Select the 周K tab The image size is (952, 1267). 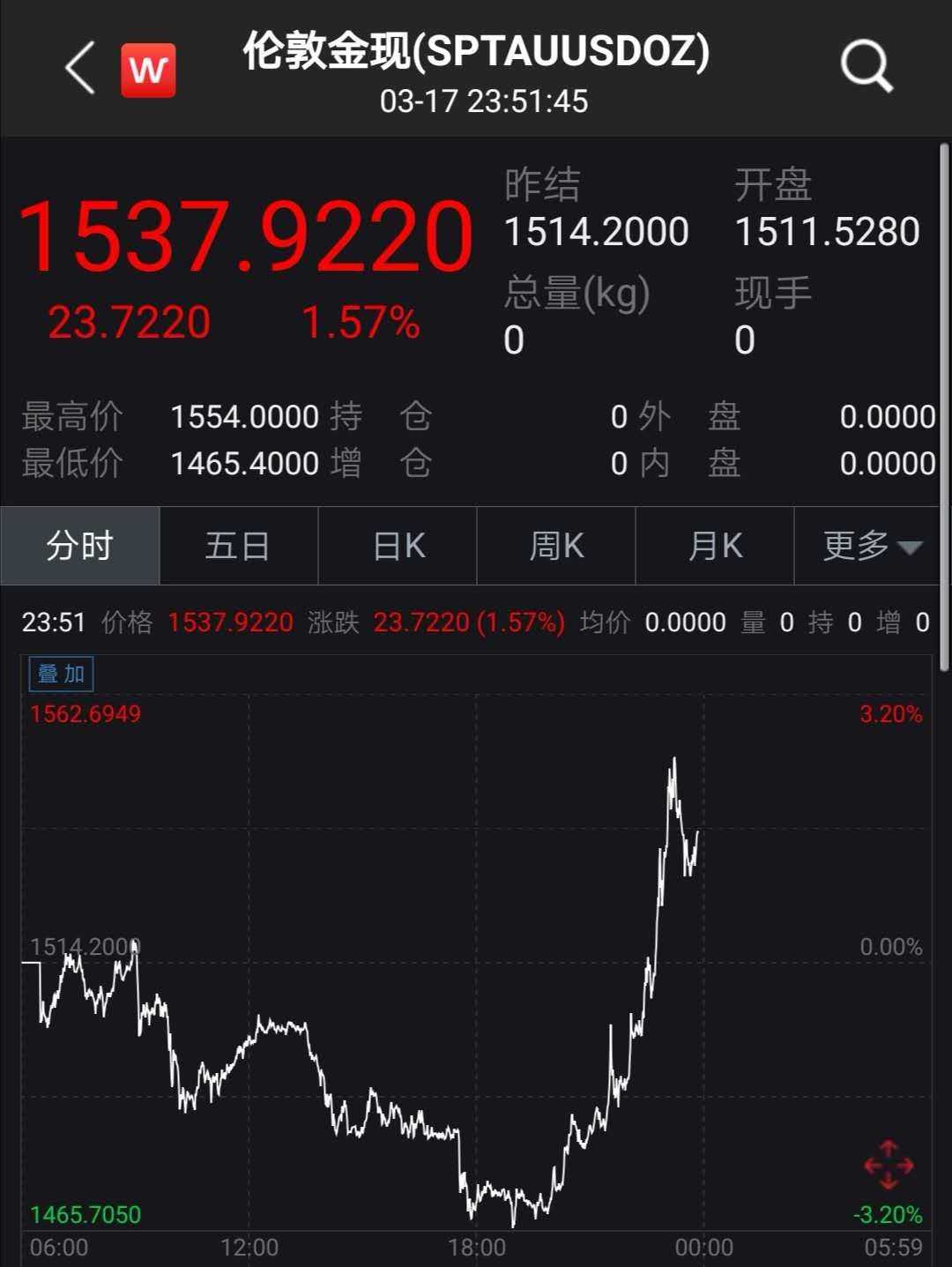(x=555, y=546)
